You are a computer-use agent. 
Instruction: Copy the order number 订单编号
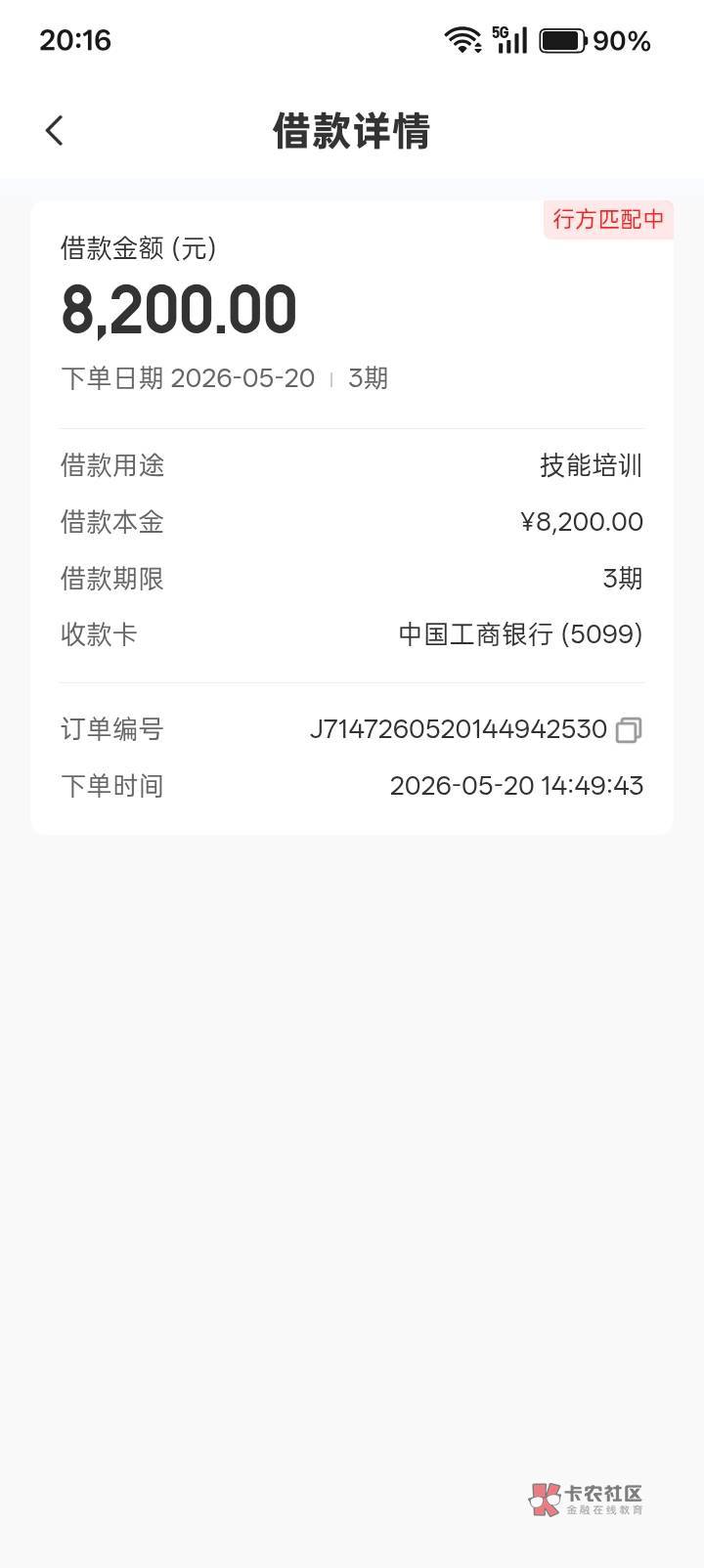(x=629, y=730)
